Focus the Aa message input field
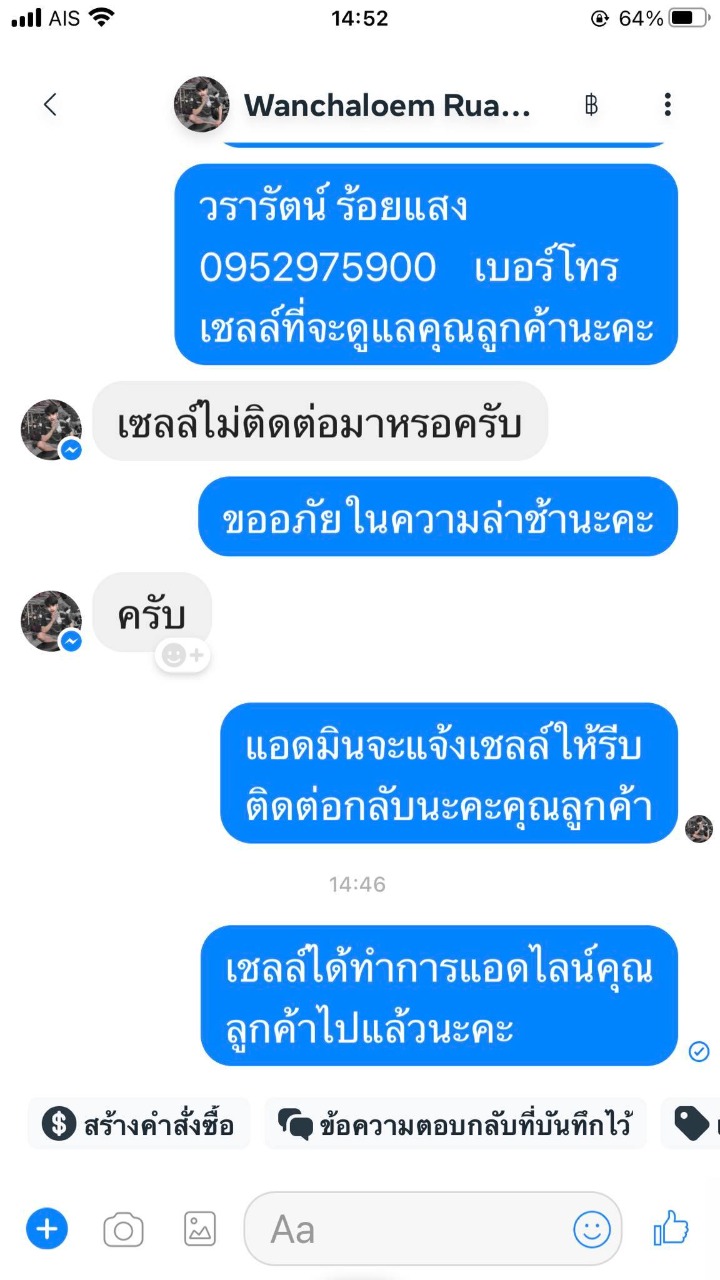The height and width of the screenshot is (1280, 720). [433, 1228]
